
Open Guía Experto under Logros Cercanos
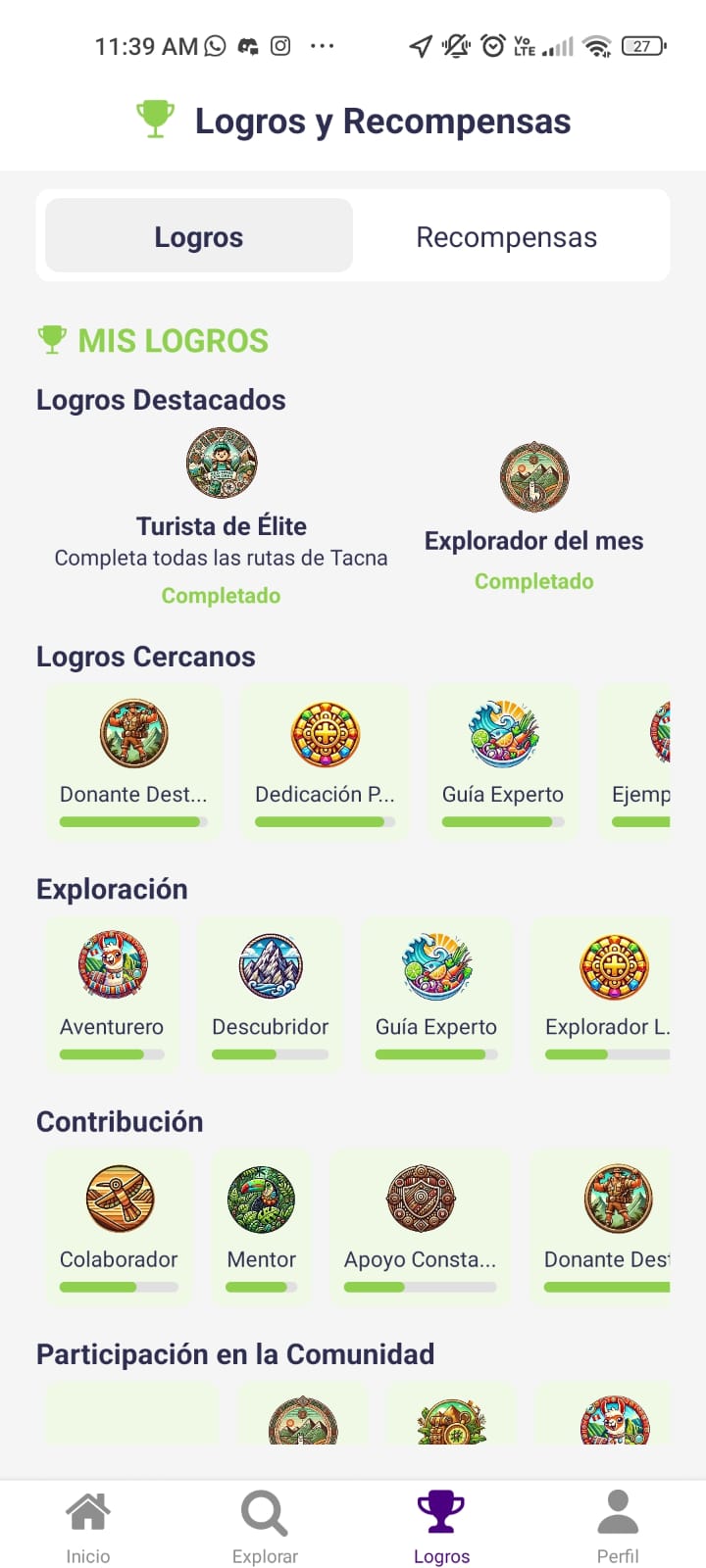pyautogui.click(x=503, y=761)
